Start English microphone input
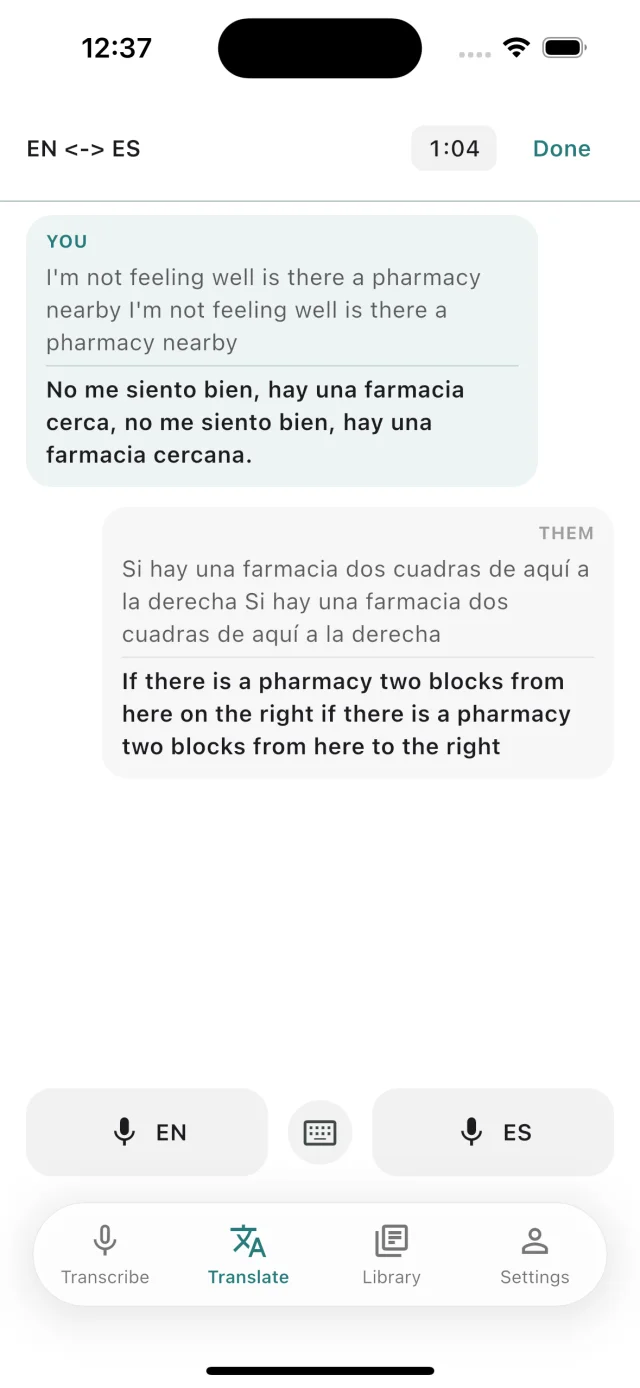The width and height of the screenshot is (640, 1388). coord(147,1132)
